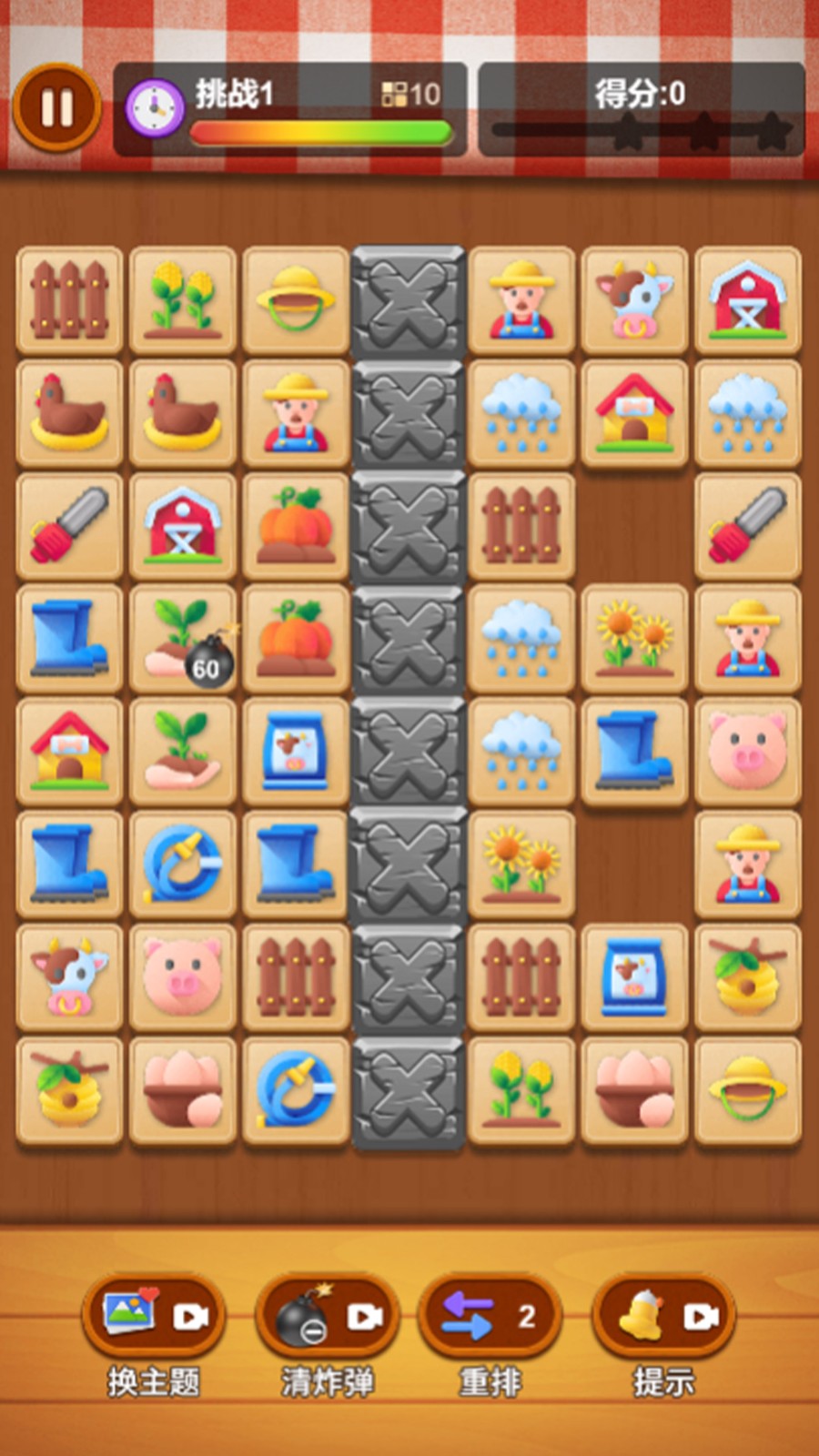819x1456 pixels.
Task: Pick the chainsaw tile beside the red barn
Action: 70,526
